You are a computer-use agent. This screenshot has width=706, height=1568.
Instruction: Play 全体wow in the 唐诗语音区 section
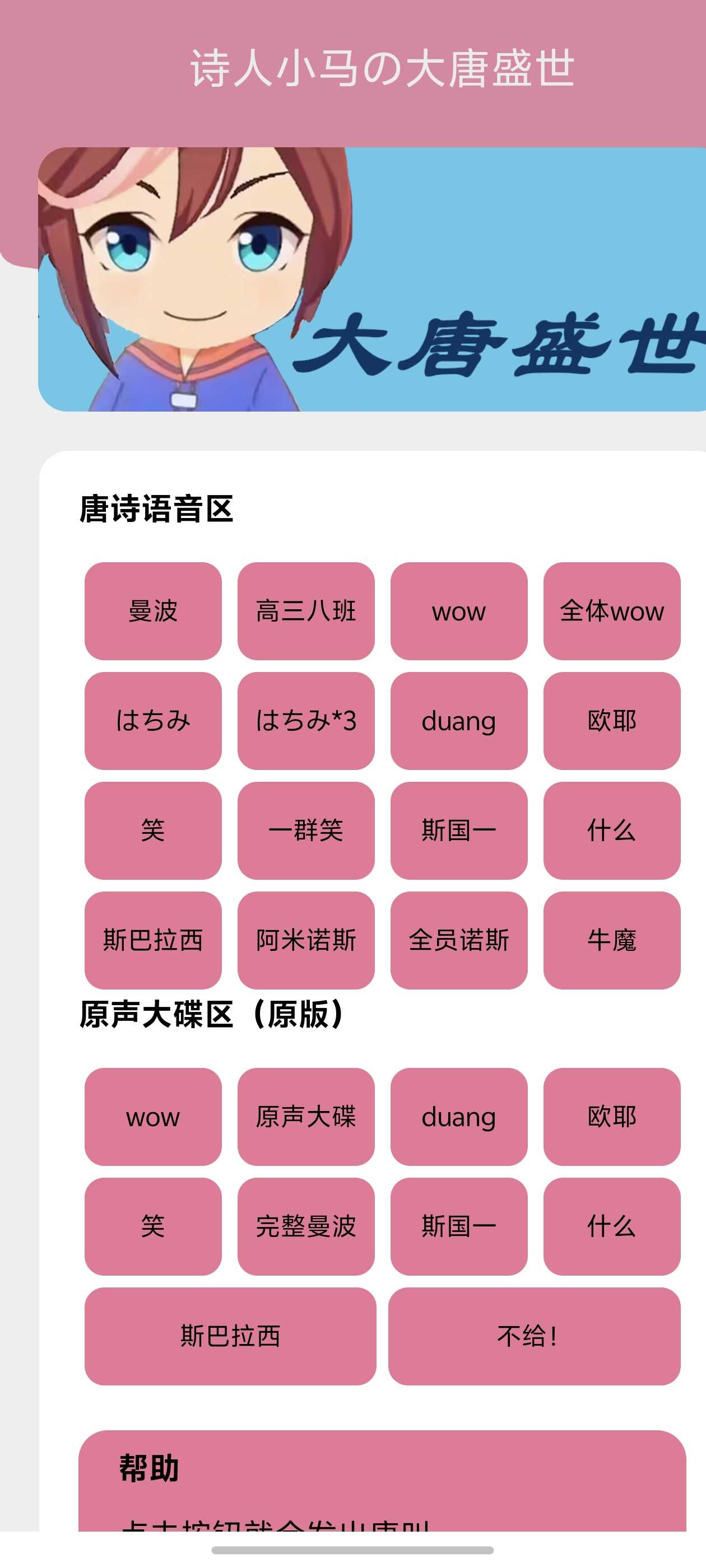611,610
